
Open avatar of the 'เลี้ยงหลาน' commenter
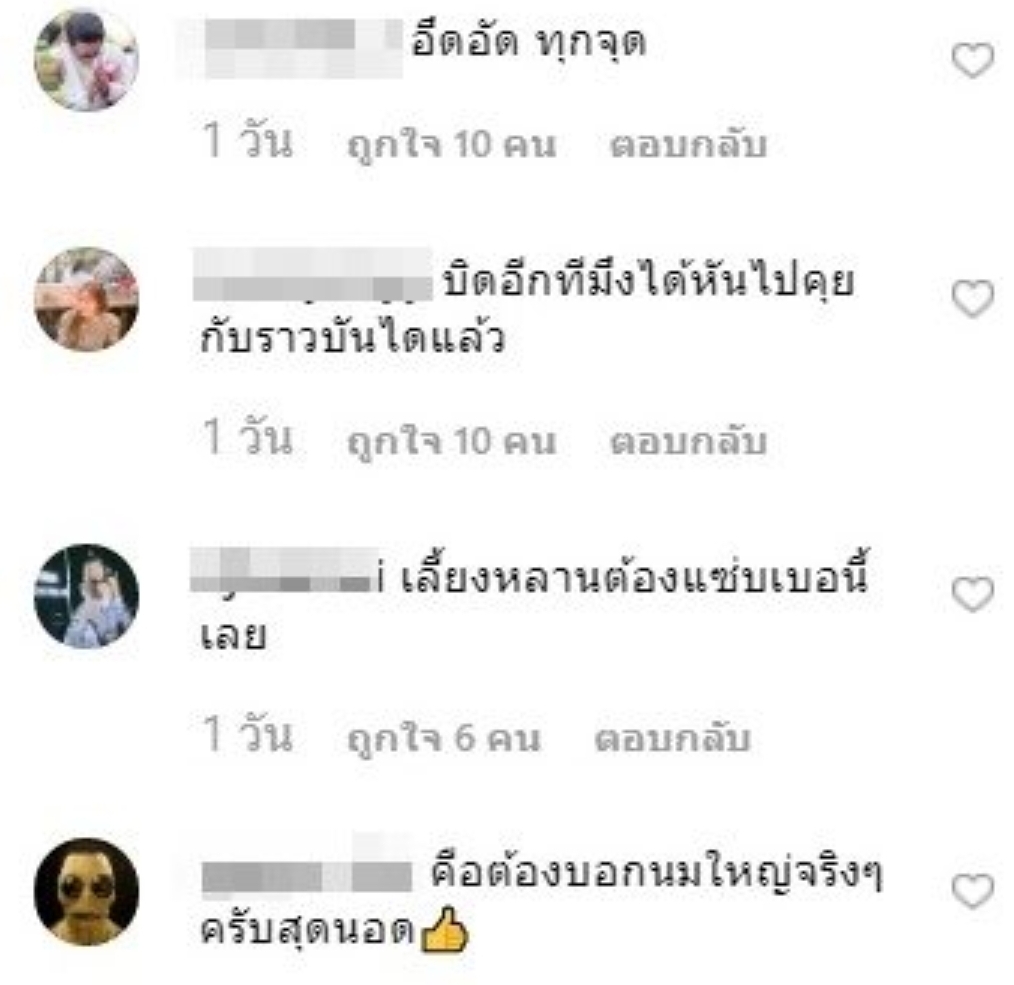click(86, 596)
